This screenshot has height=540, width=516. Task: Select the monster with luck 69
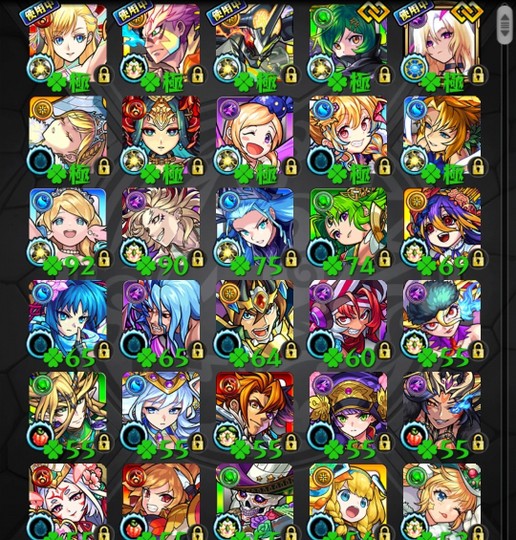tap(442, 229)
